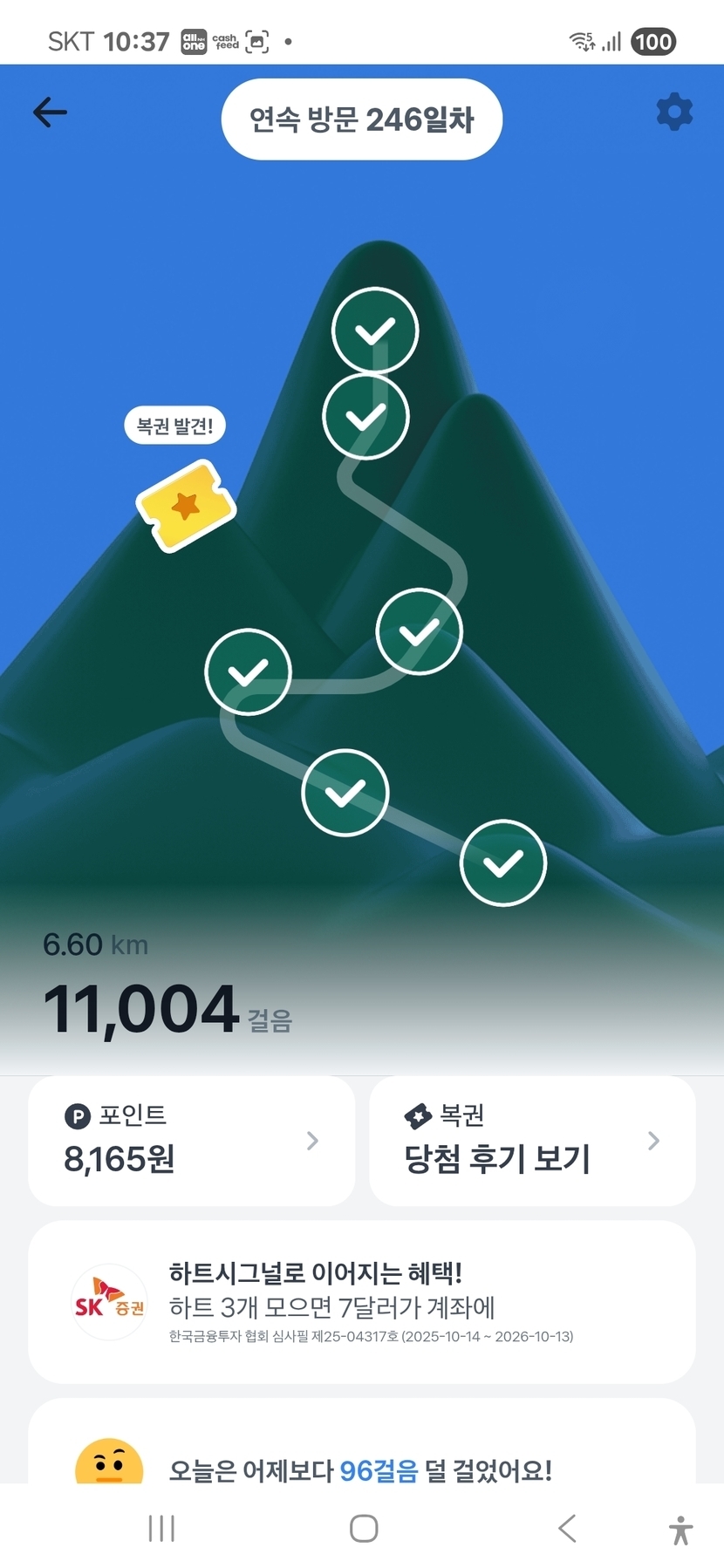The width and height of the screenshot is (724, 1568).
Task: Open the SK증권 하트시그널 benefit banner
Action: pos(361,1301)
